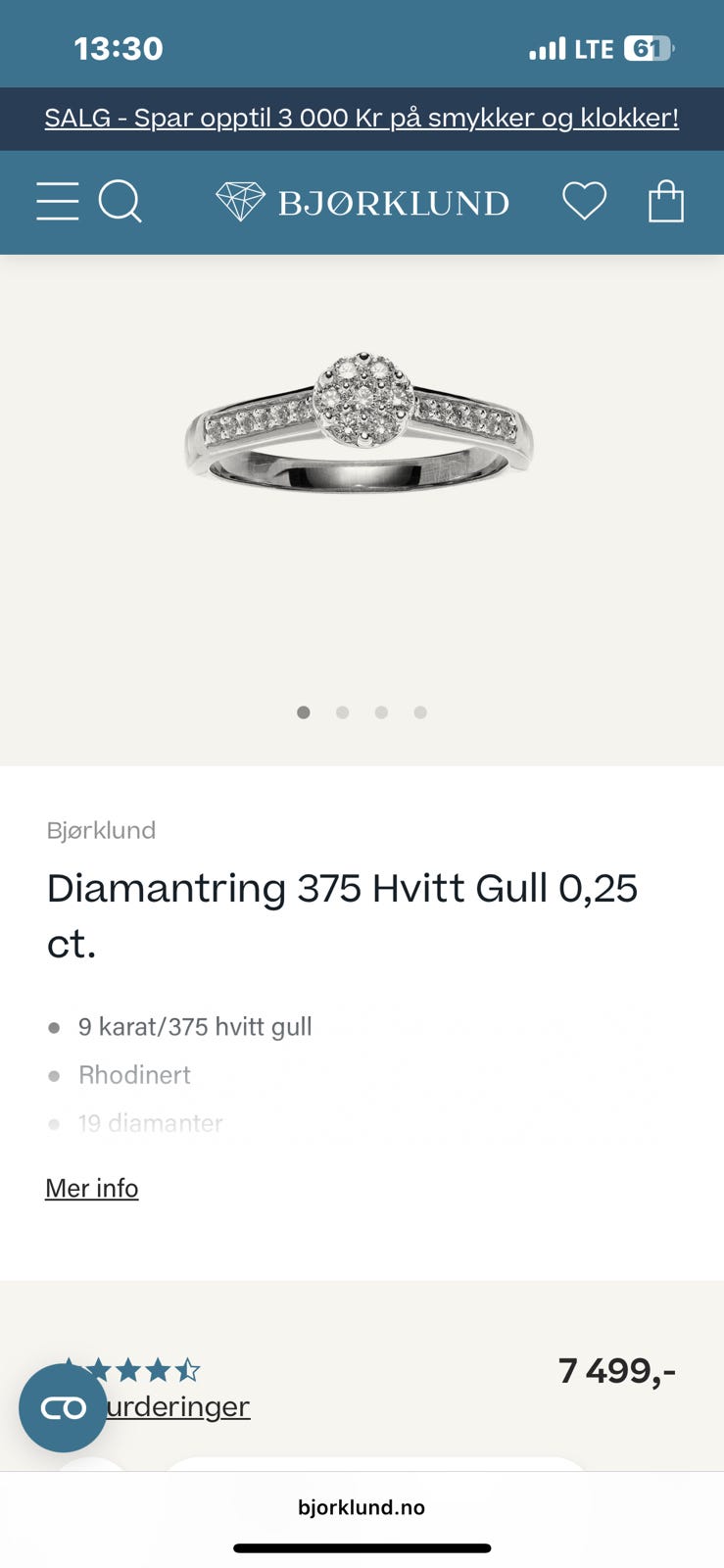724x1568 pixels.
Task: Open the wishlist heart icon
Action: click(x=584, y=202)
